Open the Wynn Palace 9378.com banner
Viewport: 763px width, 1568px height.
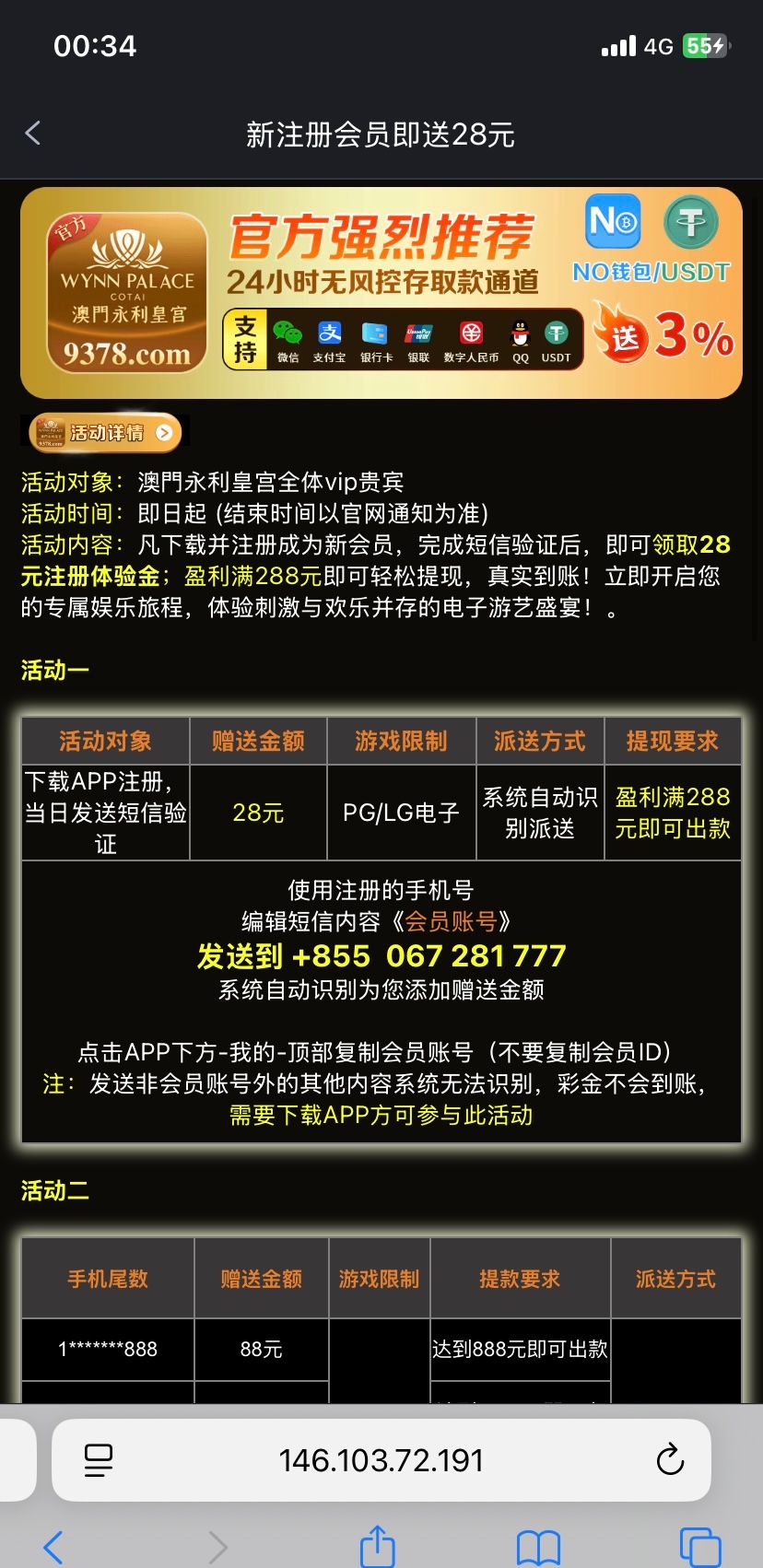point(381,293)
